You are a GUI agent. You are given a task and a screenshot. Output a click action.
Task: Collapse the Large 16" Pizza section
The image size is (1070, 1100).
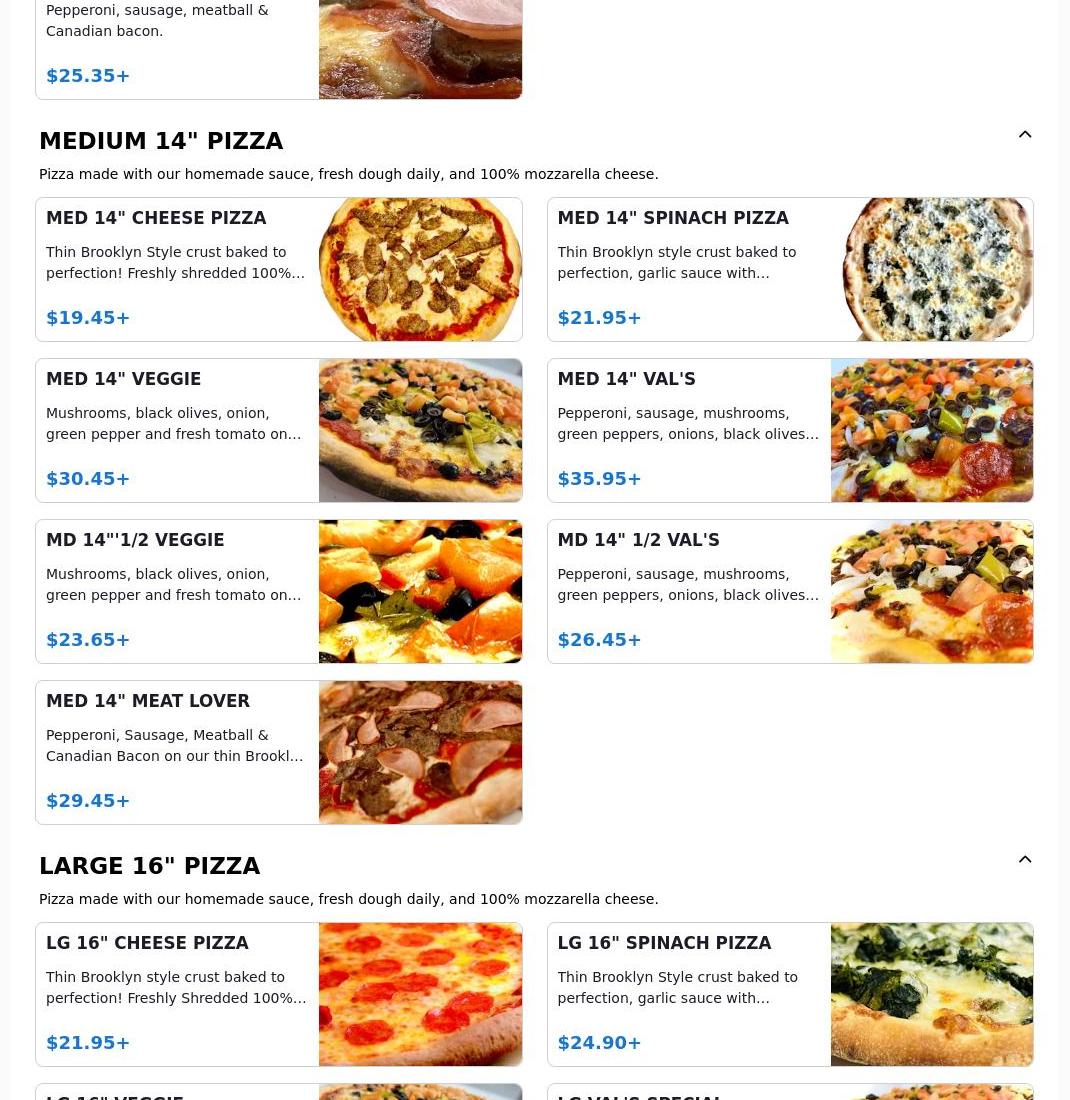(1025, 860)
